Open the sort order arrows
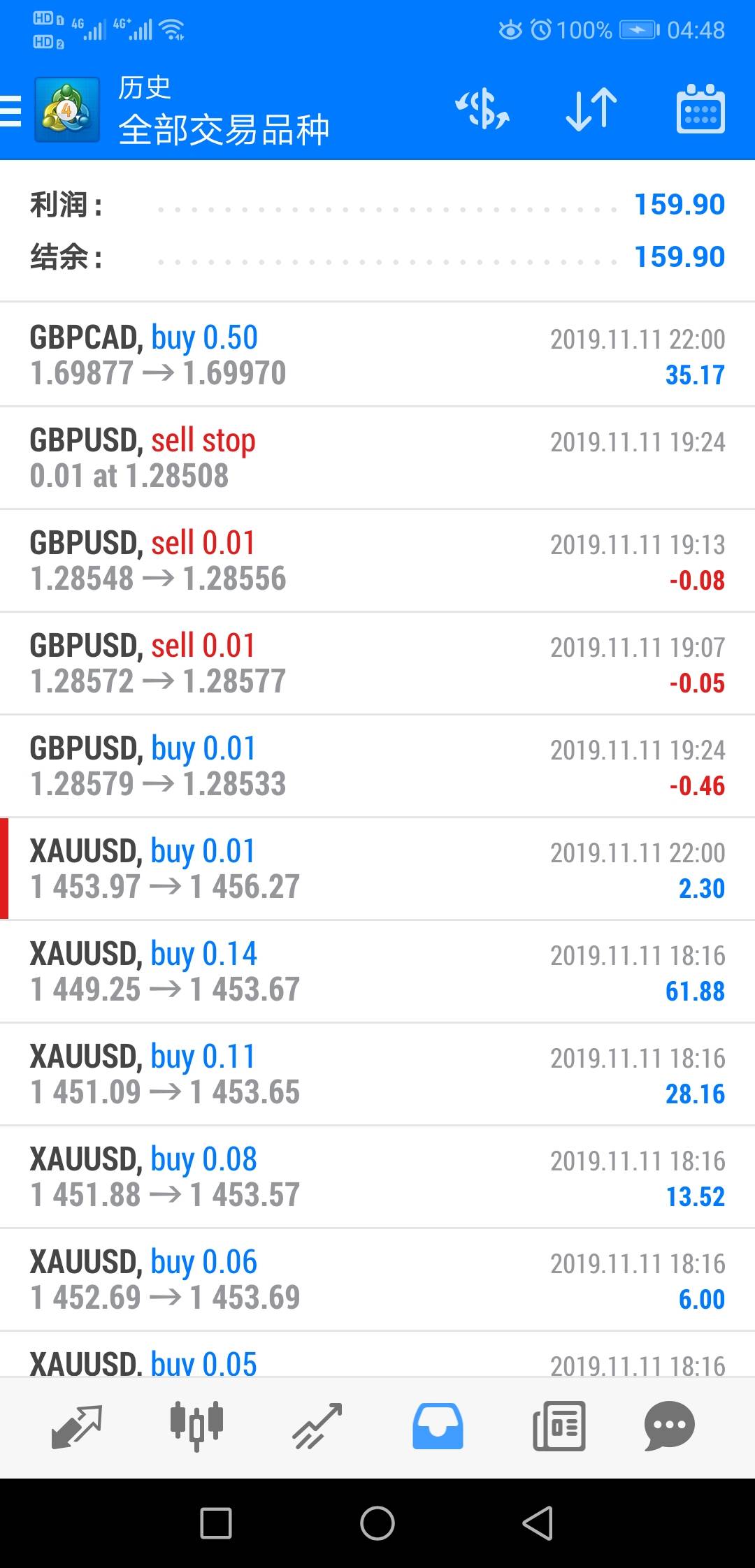 tap(591, 110)
